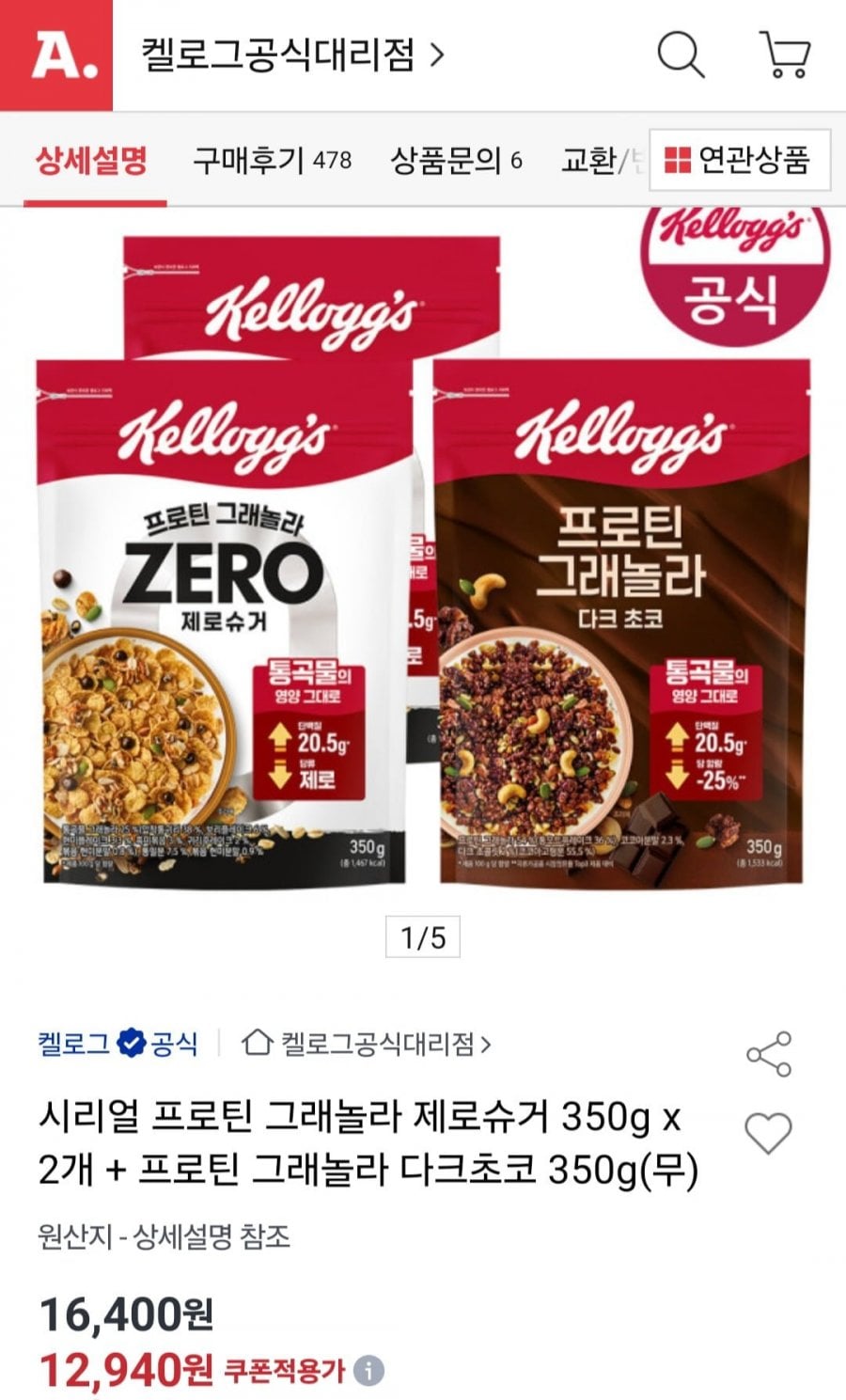Show coupon price info icon
The width and height of the screenshot is (846, 1400).
click(x=369, y=1371)
